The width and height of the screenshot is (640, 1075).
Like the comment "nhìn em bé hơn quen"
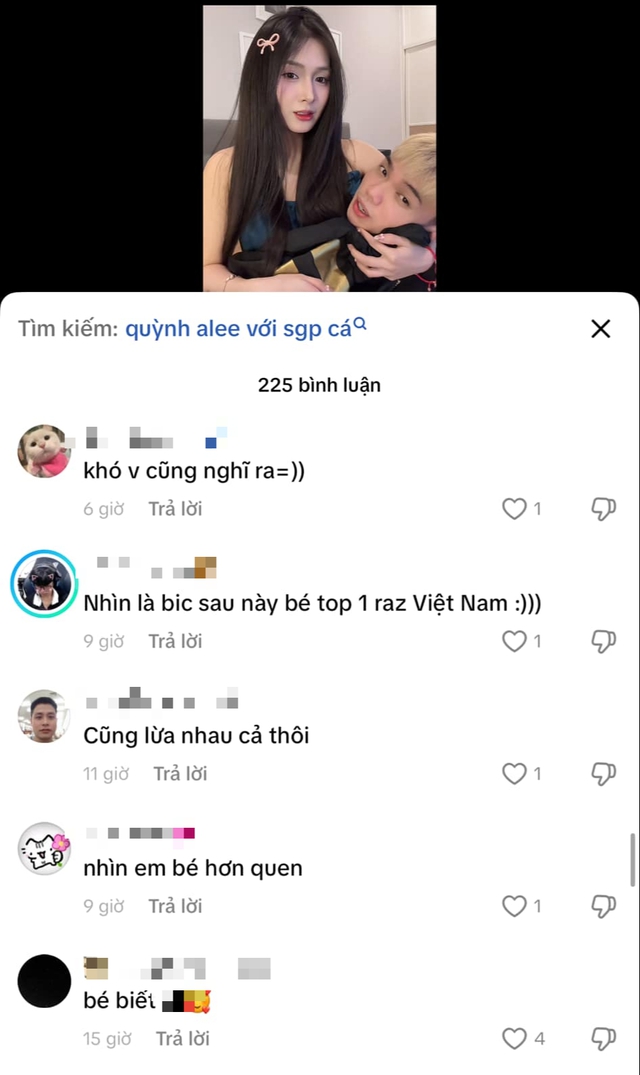tap(514, 906)
